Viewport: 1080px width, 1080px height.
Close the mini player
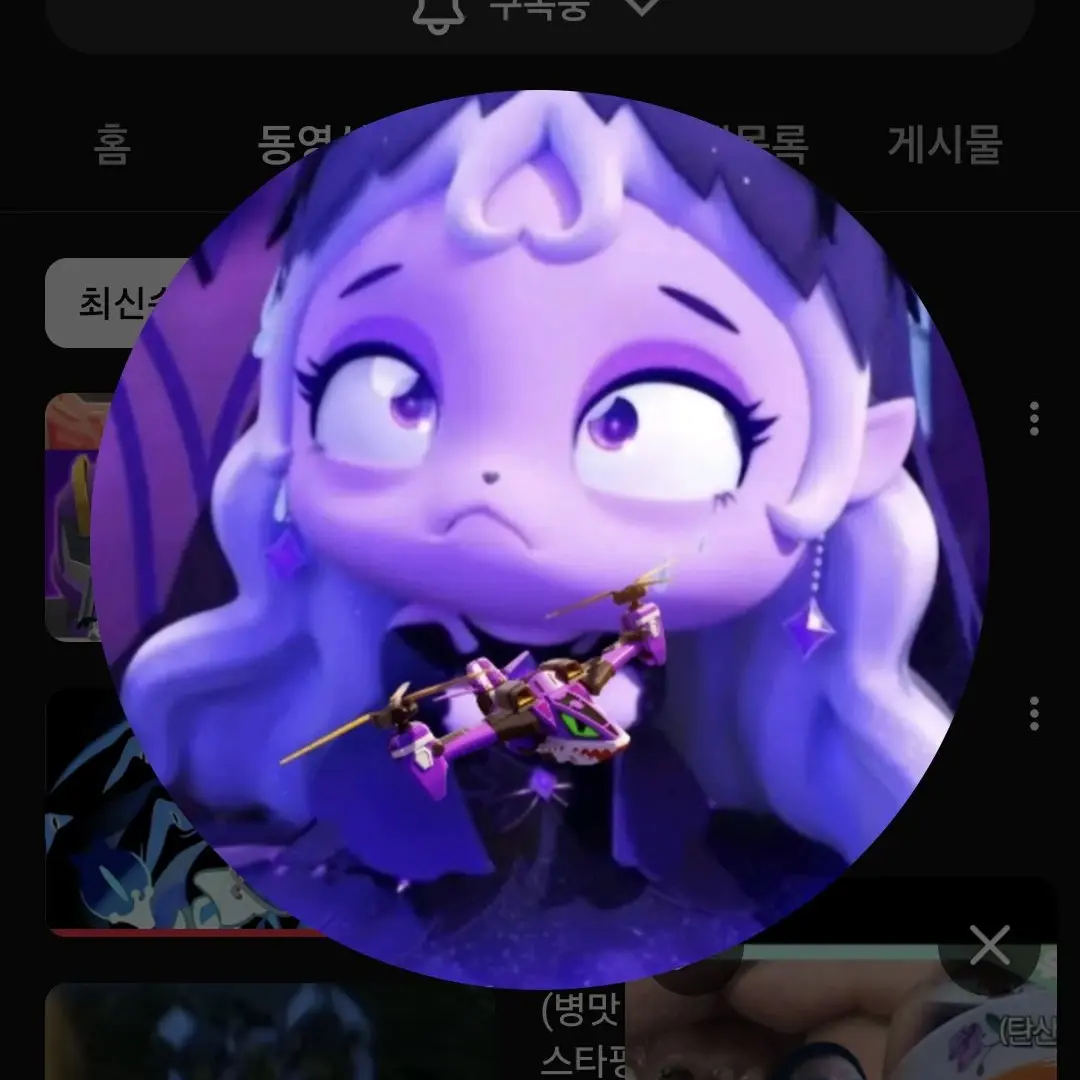[989, 945]
